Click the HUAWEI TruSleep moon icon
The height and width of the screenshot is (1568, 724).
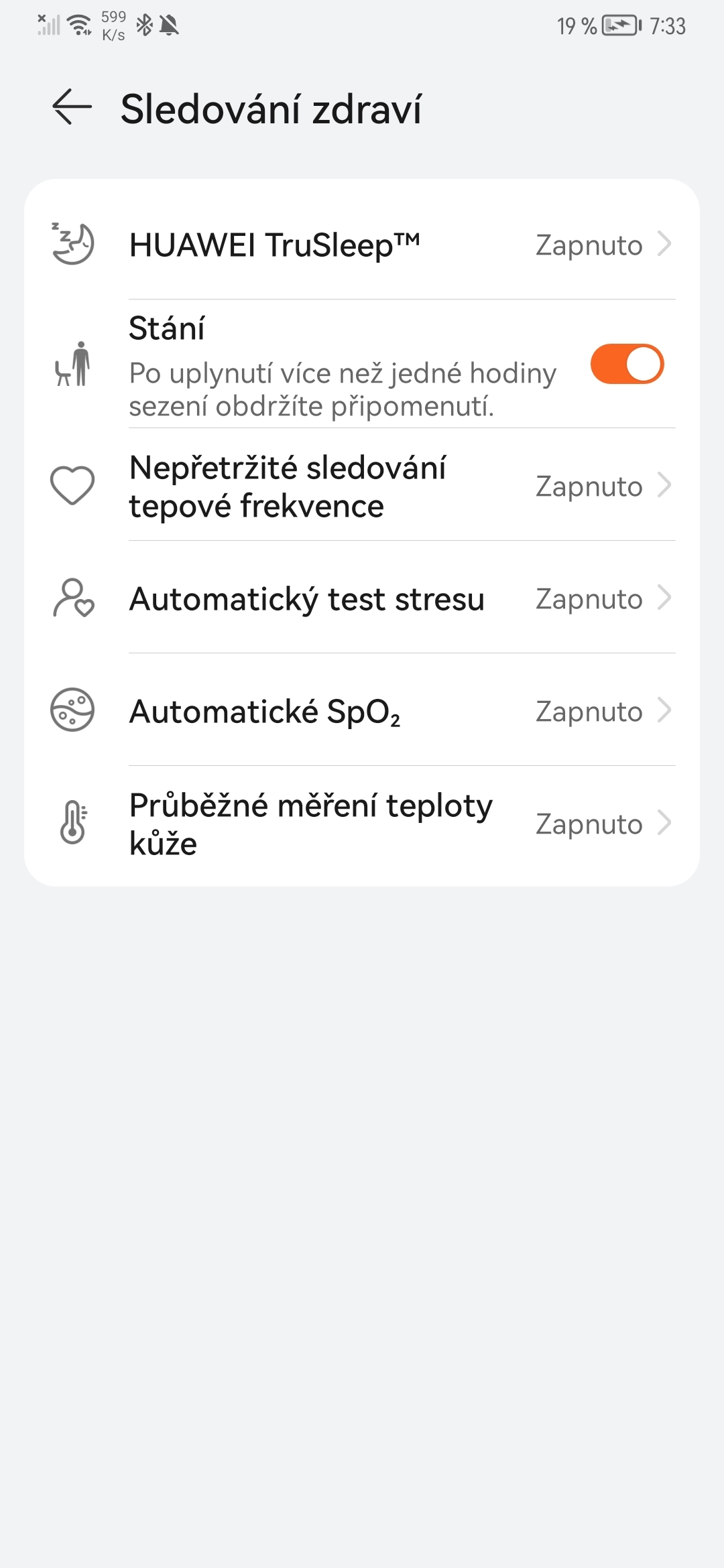pos(72,244)
